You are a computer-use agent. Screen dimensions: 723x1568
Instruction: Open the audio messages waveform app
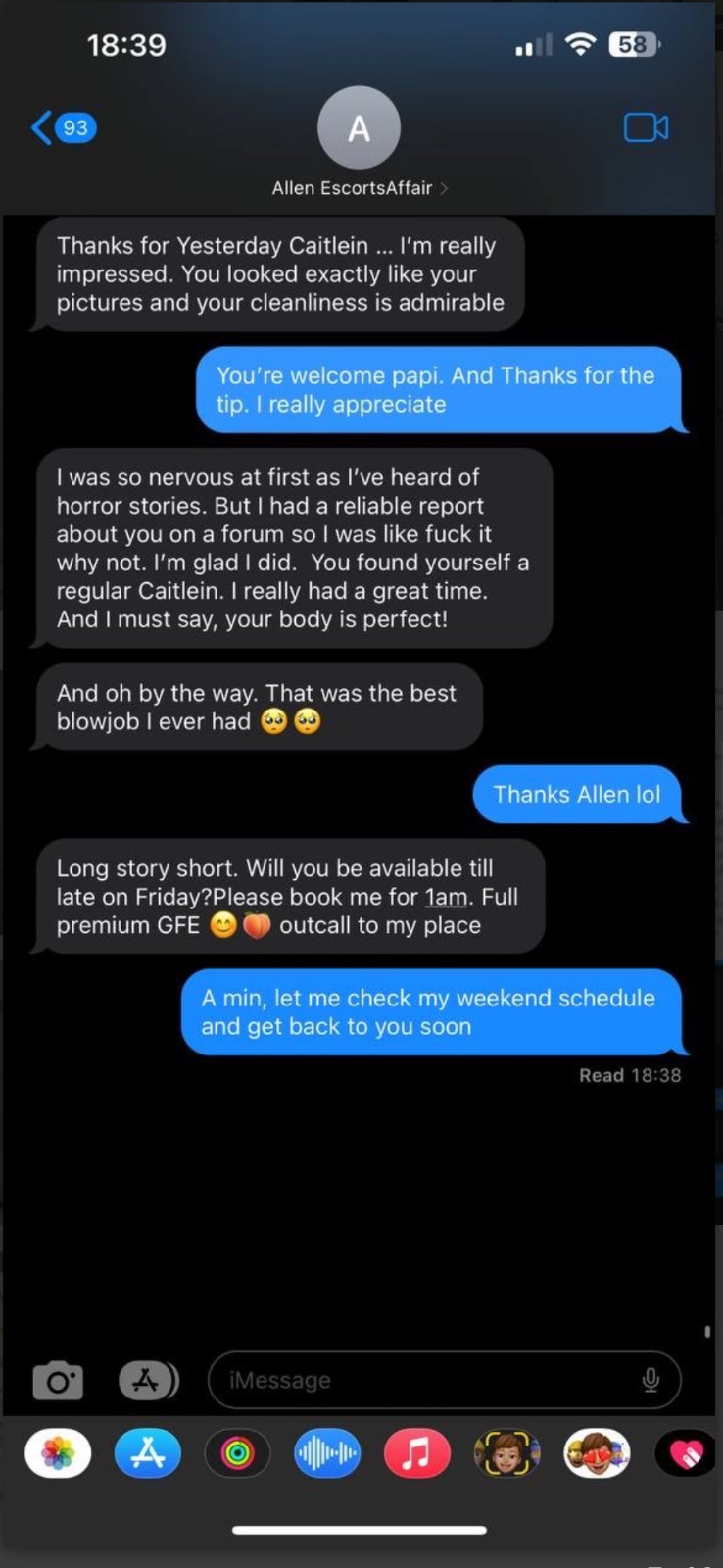pyautogui.click(x=327, y=1453)
